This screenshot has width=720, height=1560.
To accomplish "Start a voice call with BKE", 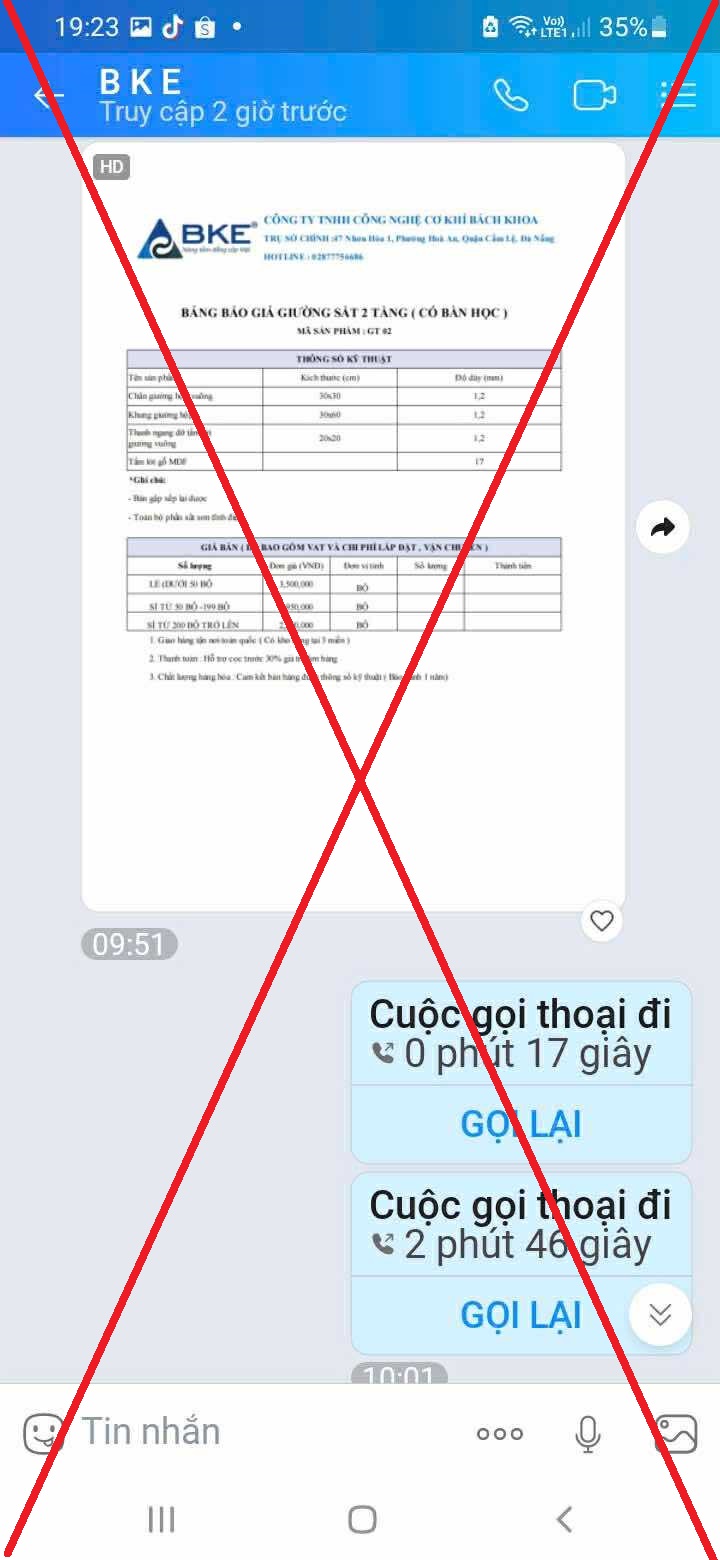I will point(511,96).
